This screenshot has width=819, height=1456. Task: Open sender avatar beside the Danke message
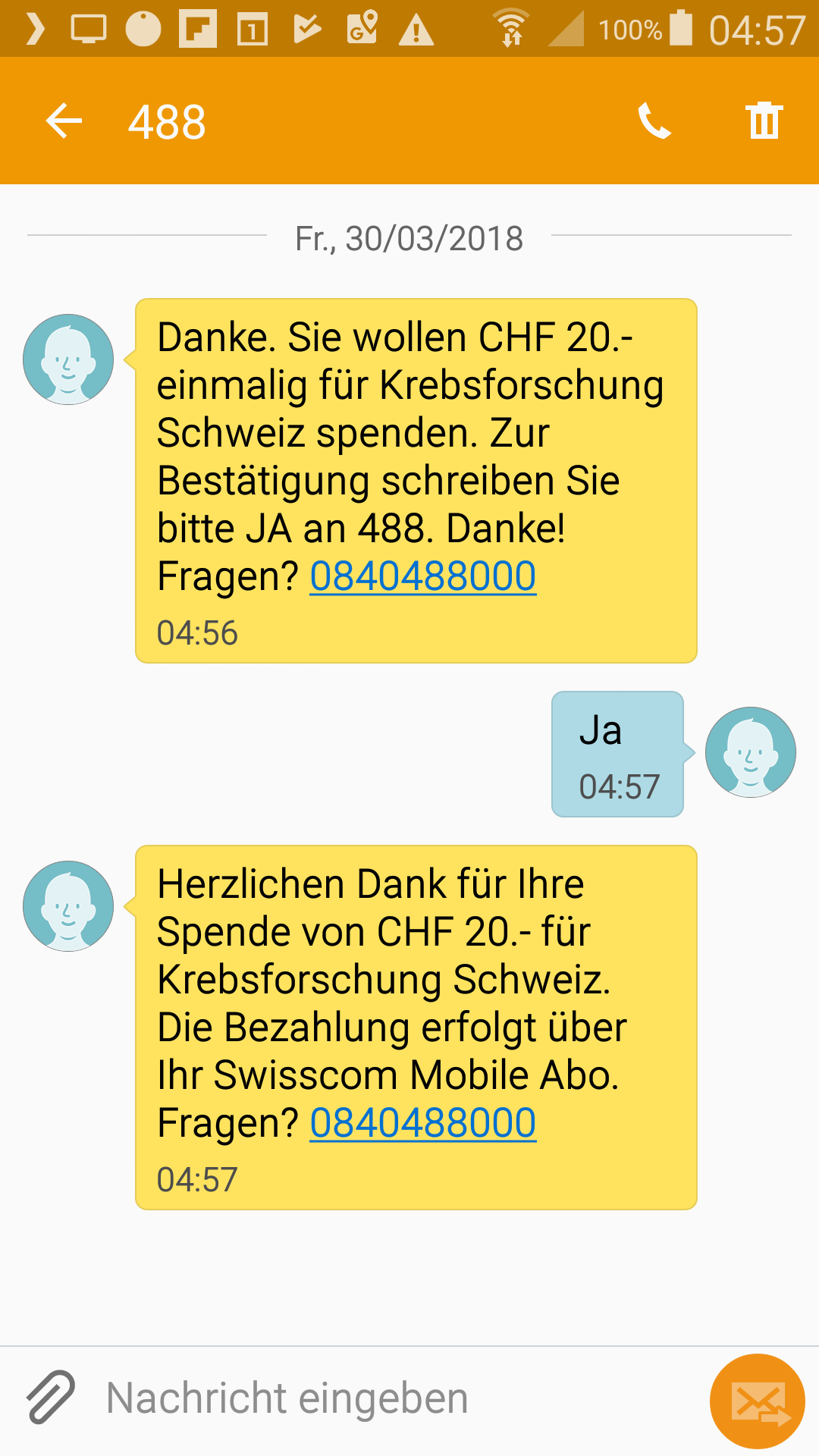(x=68, y=359)
